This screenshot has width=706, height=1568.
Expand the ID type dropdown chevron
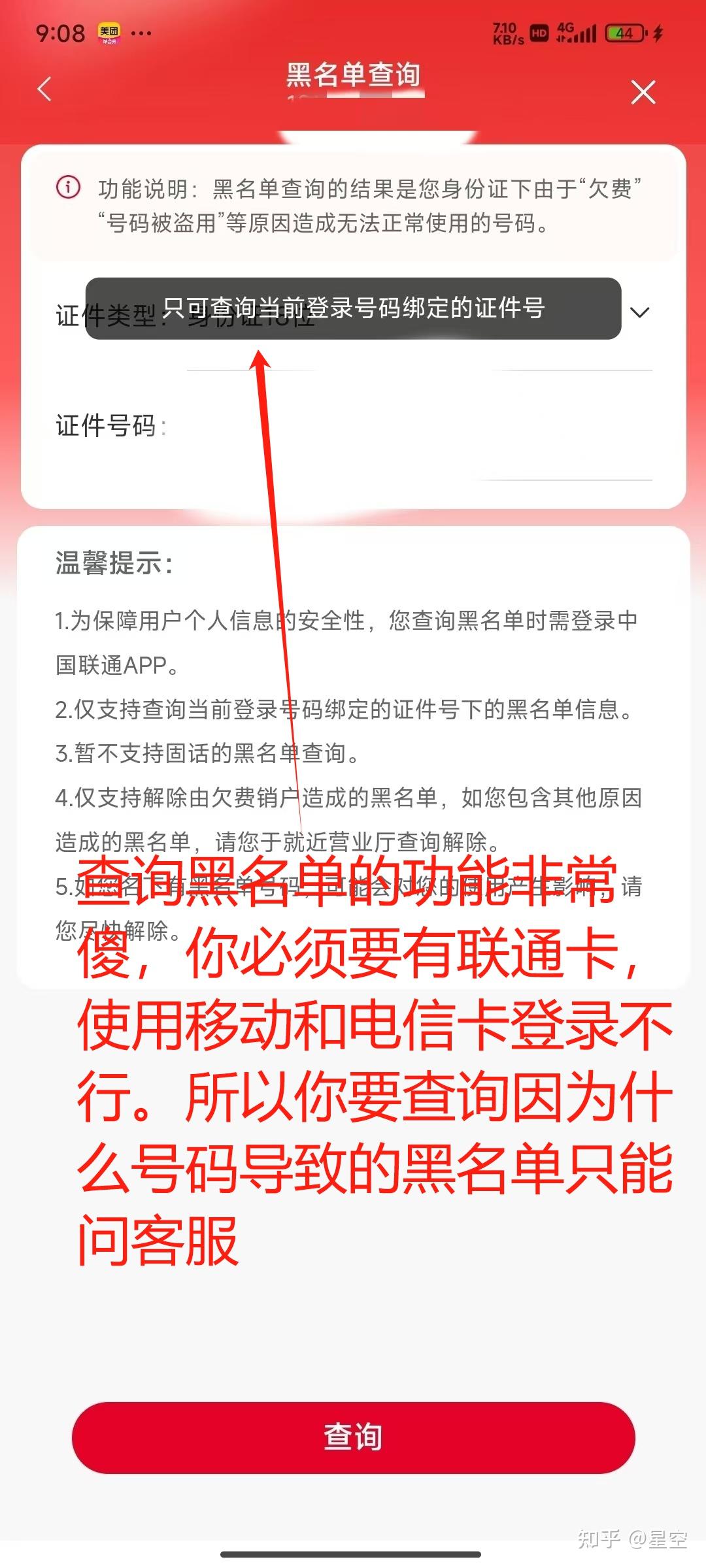click(639, 312)
